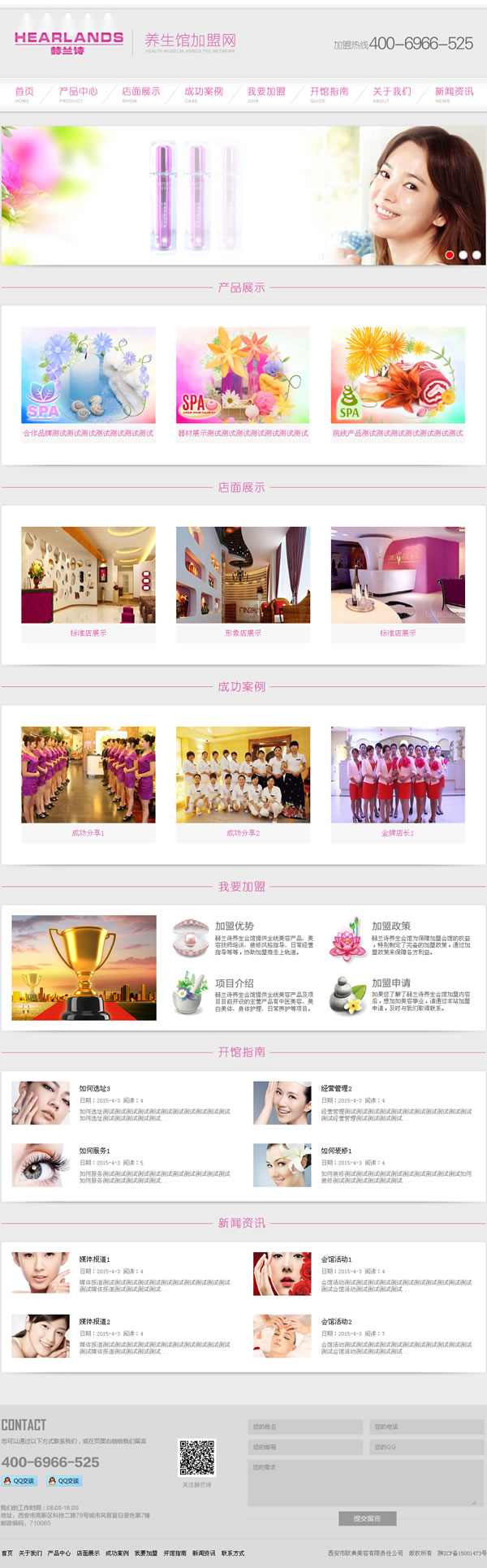
Task: Open 新闻资讯 in the top navigation
Action: pyautogui.click(x=454, y=93)
